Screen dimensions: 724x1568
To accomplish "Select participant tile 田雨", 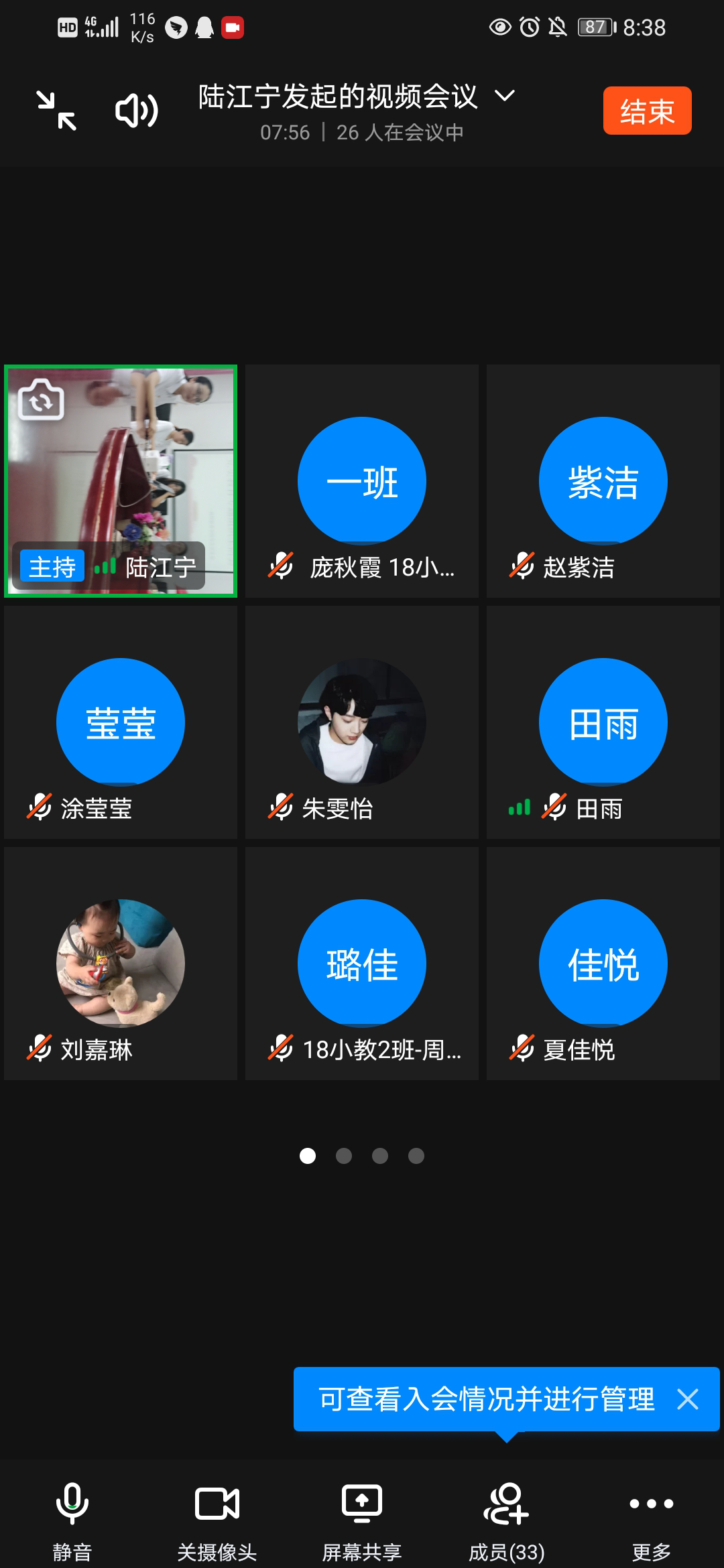I will point(603,722).
